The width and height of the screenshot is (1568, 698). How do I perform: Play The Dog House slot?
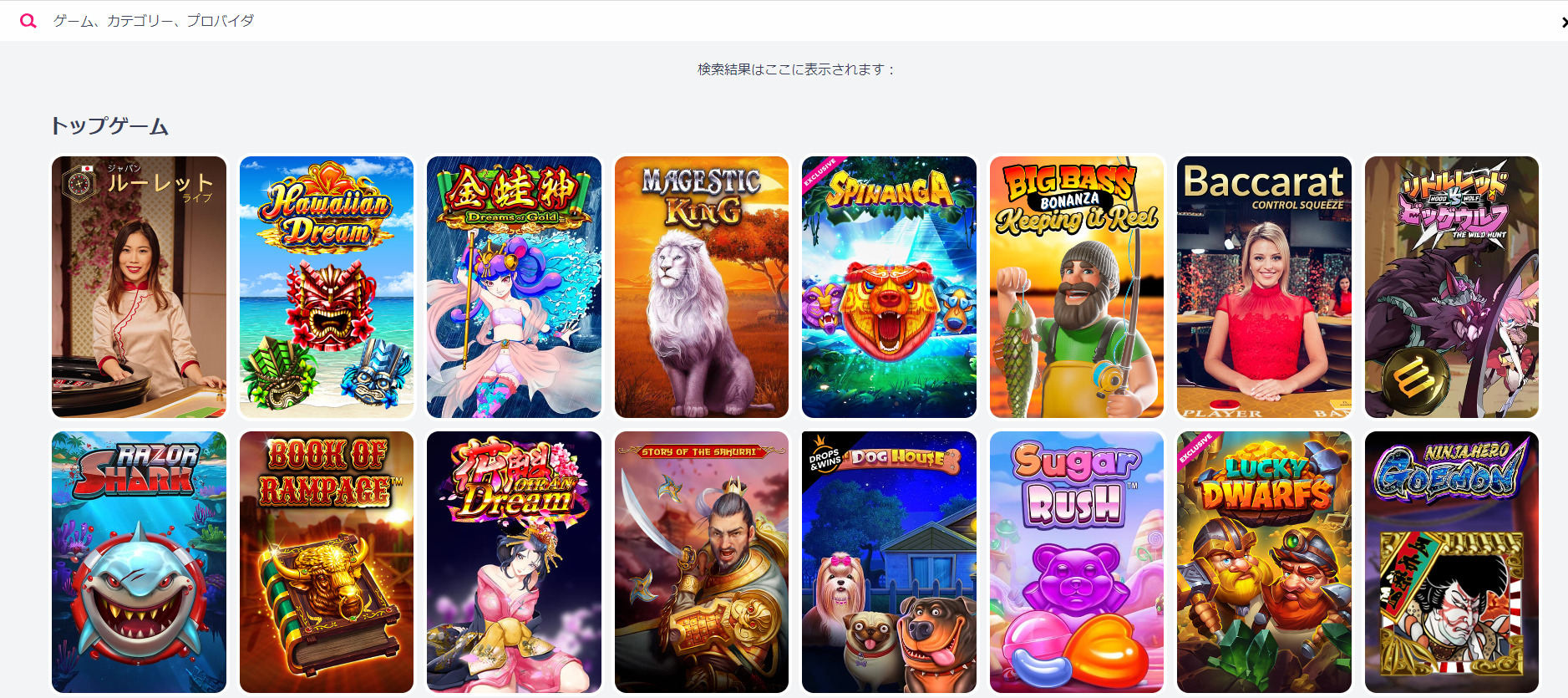tap(889, 562)
